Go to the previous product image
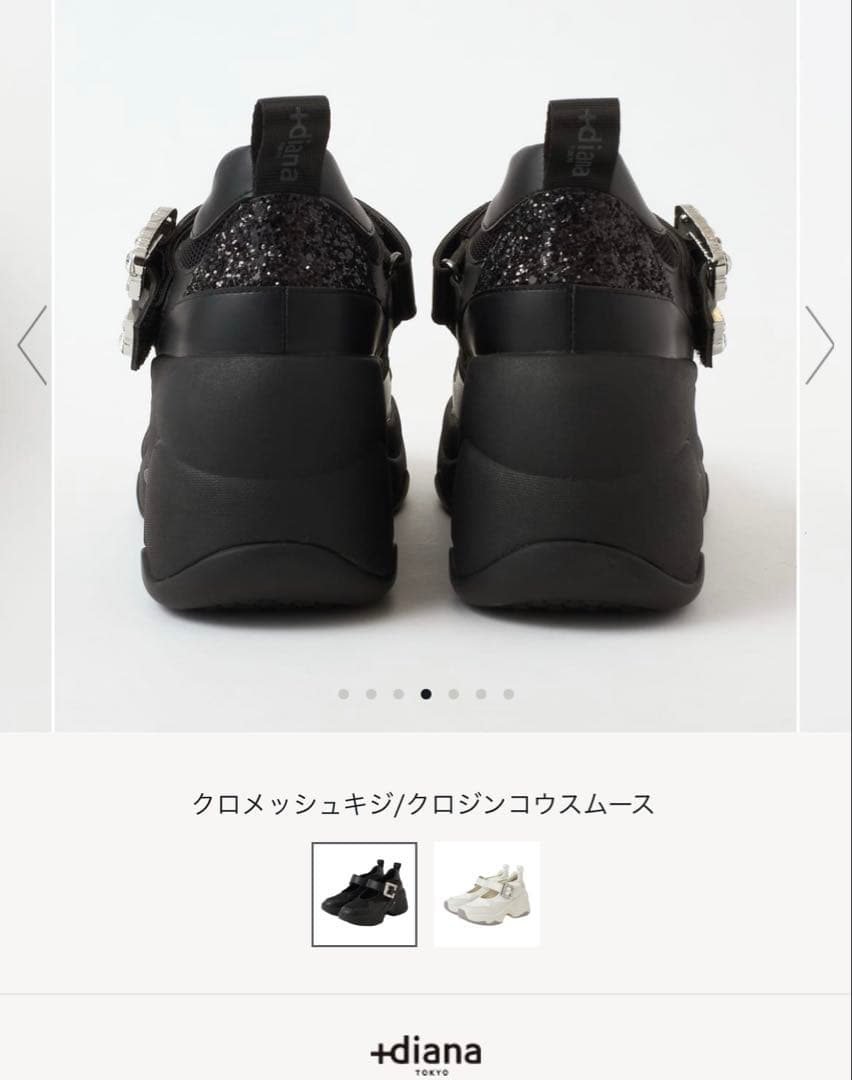 tap(32, 345)
